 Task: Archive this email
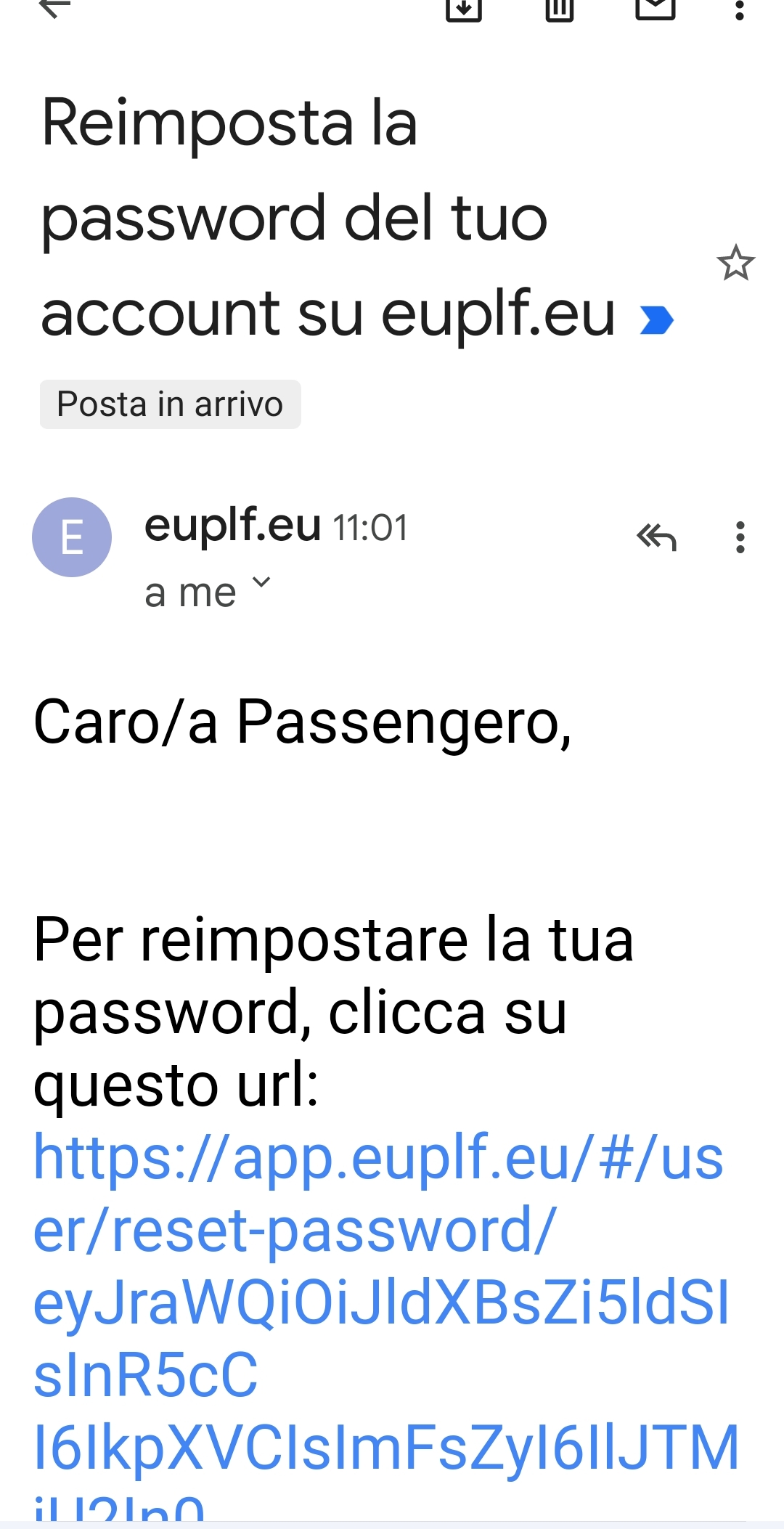pyautogui.click(x=464, y=9)
